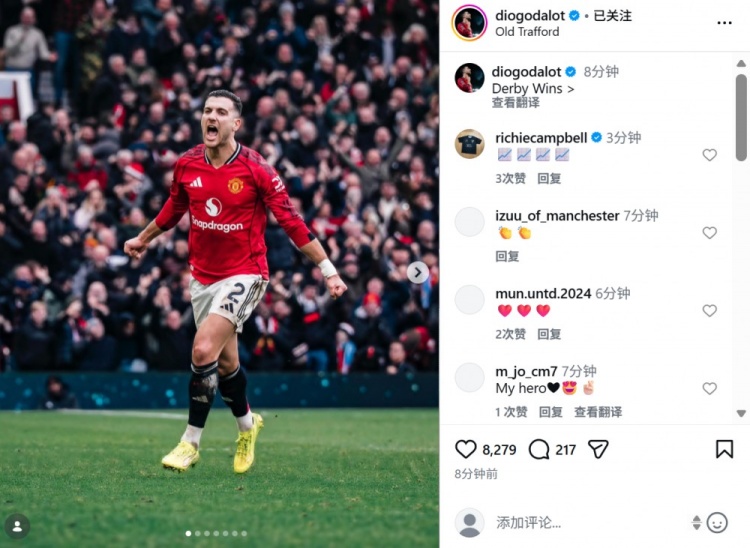This screenshot has width=750, height=548.
Task: Focus the add comment field
Action: (580, 522)
